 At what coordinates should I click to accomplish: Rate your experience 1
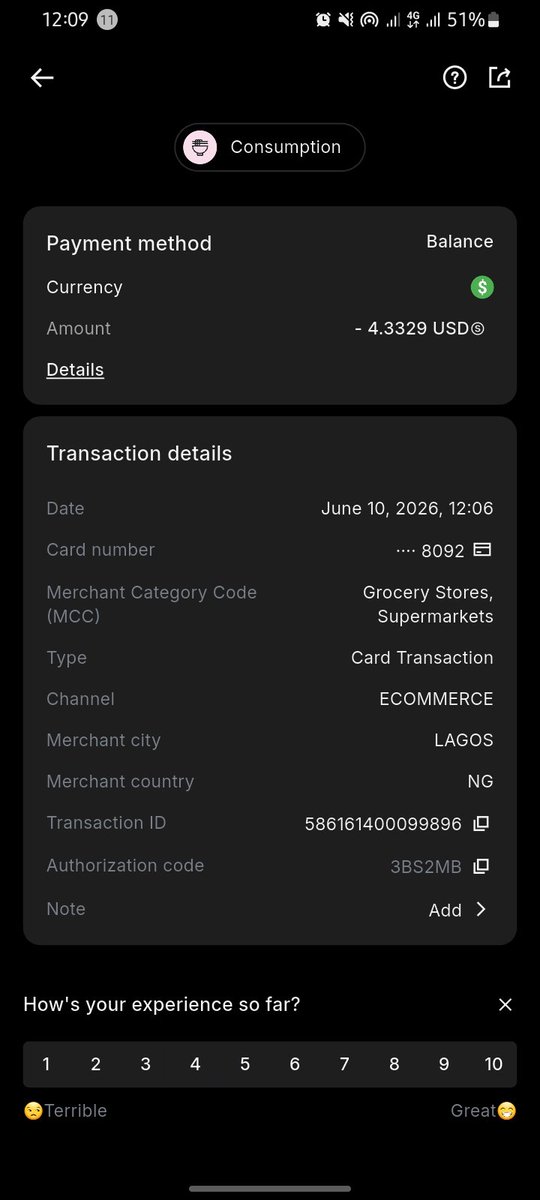(46, 1064)
